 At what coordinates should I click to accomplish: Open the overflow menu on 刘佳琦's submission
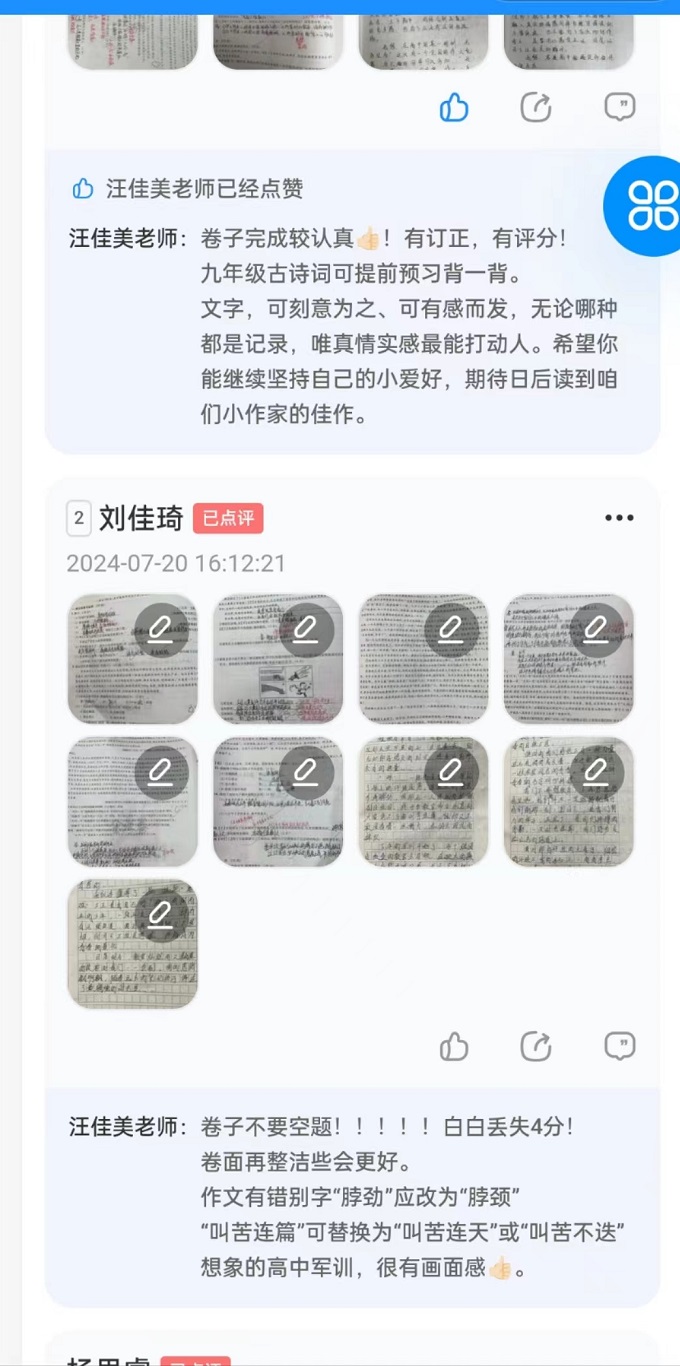(x=619, y=518)
